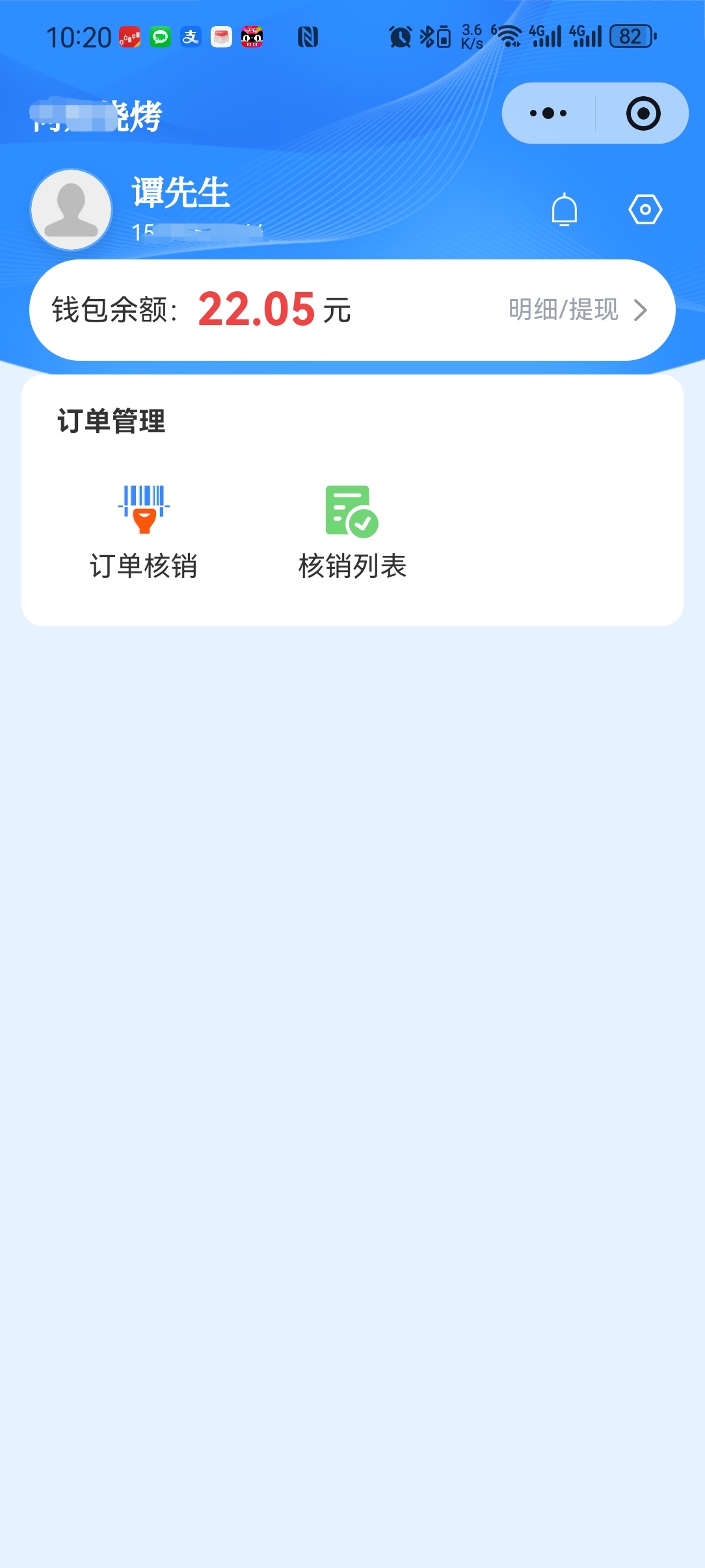
Task: Tap the user avatar photo
Action: (72, 209)
